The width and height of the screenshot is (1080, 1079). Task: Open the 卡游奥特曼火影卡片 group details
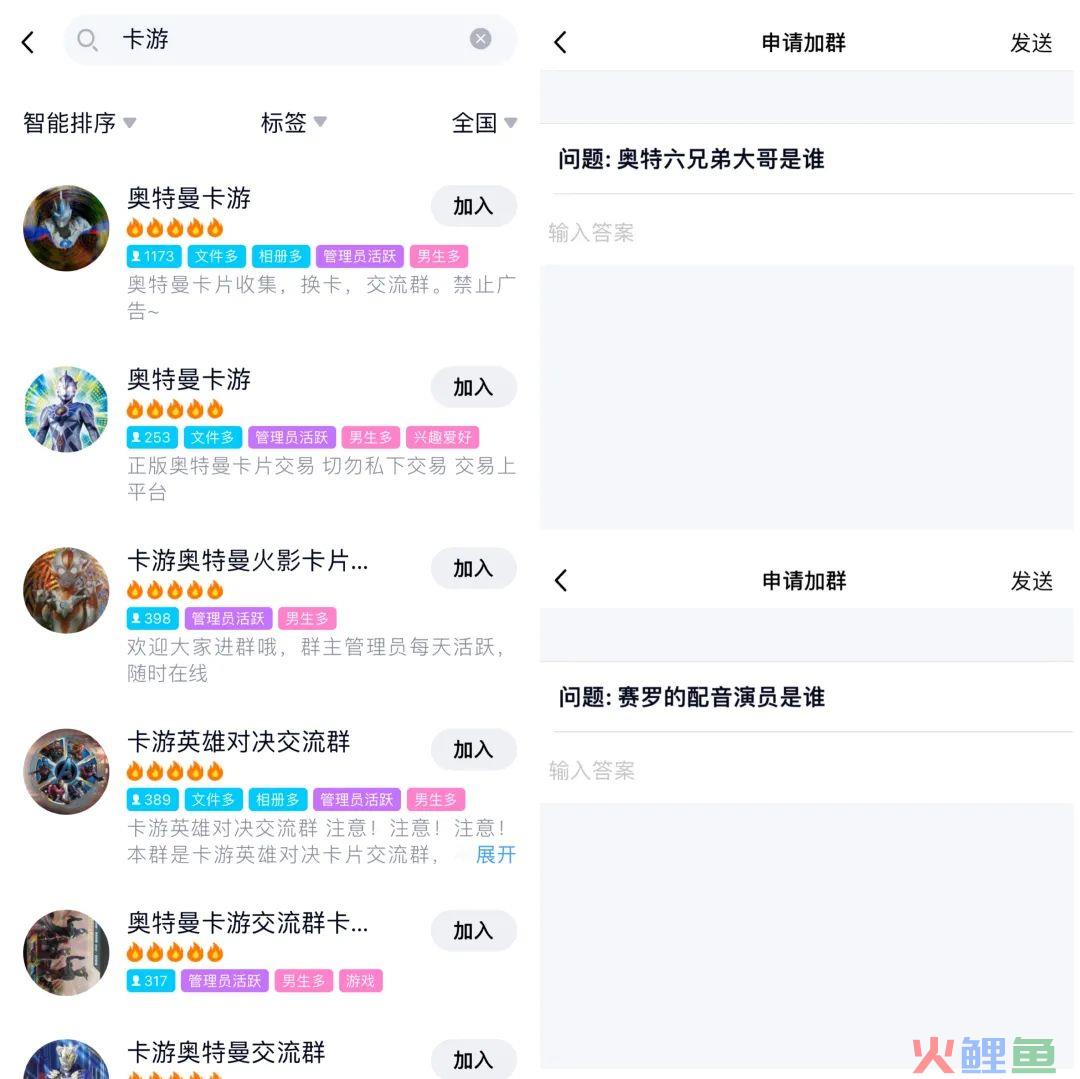[247, 562]
